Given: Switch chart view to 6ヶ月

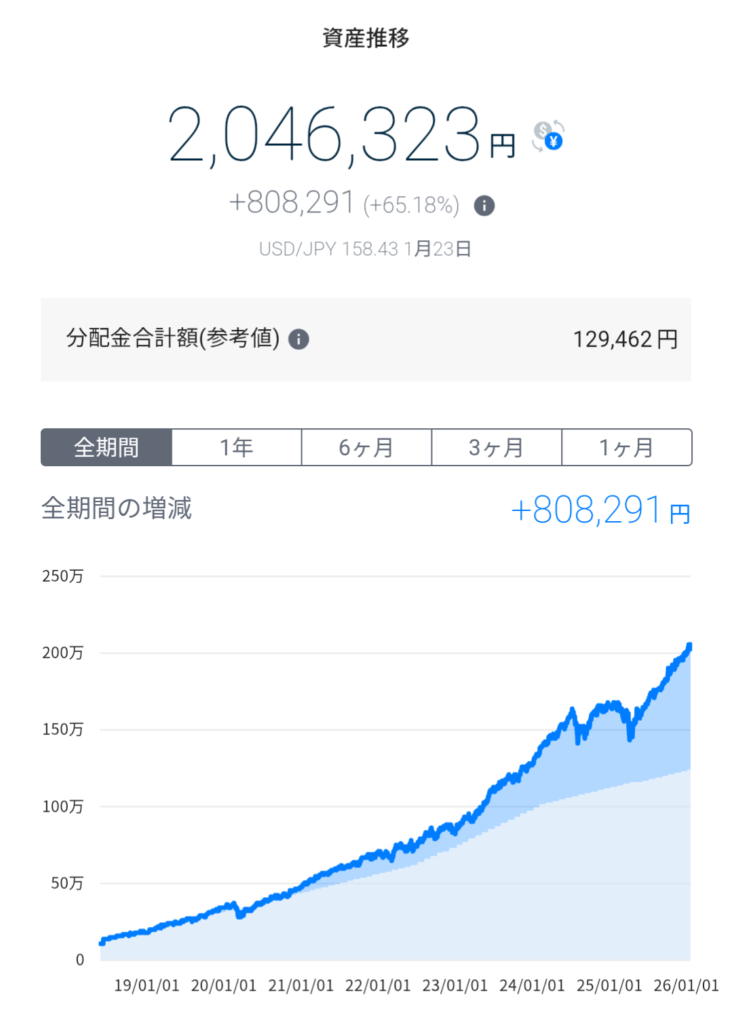Looking at the screenshot, I should point(366,447).
